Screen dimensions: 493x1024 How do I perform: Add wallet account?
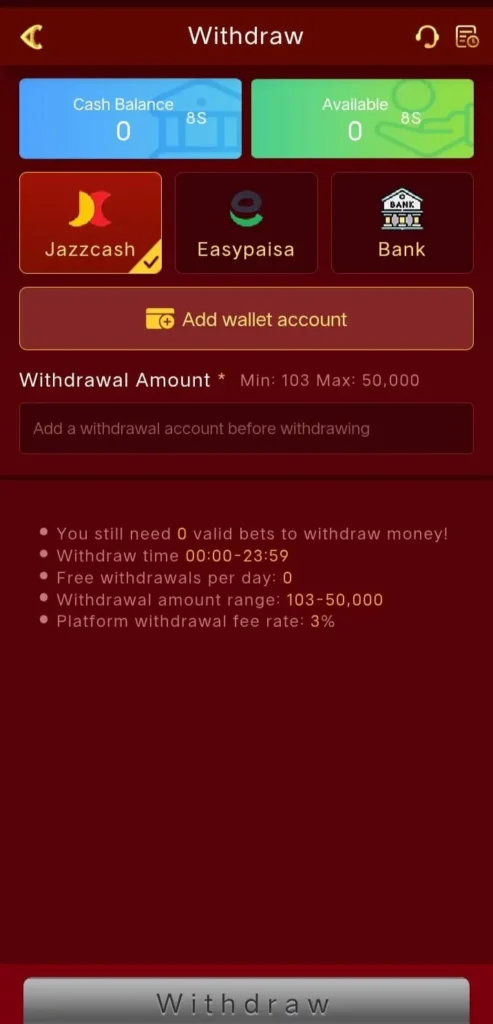[x=246, y=319]
